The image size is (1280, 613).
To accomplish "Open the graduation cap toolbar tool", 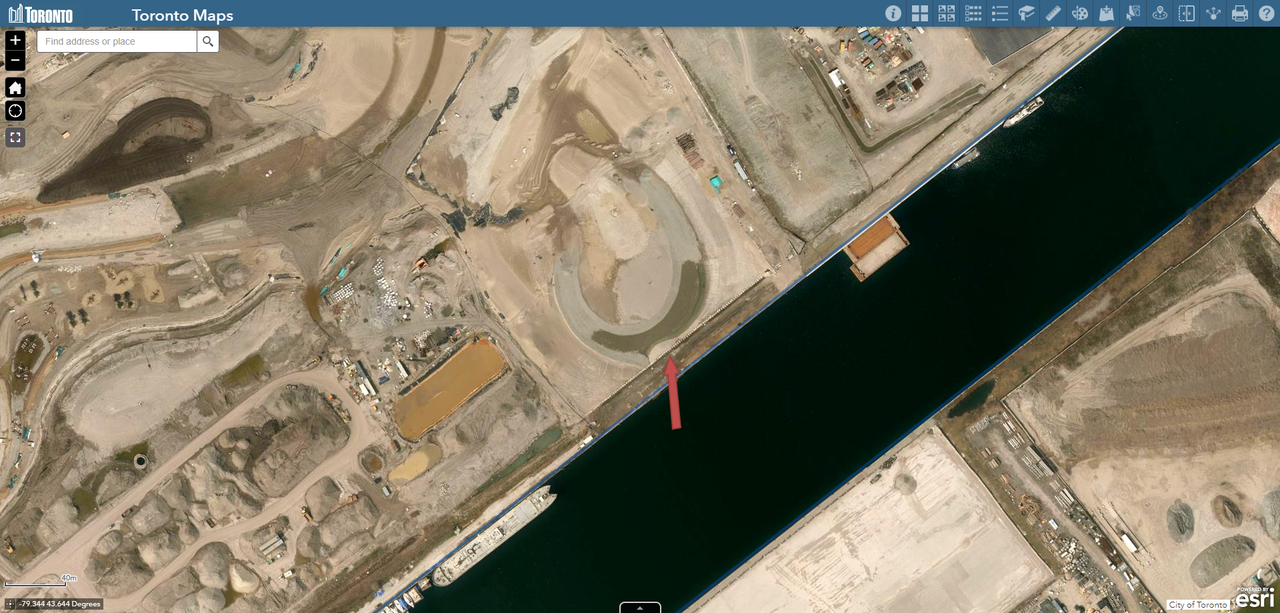I will click(x=1027, y=13).
